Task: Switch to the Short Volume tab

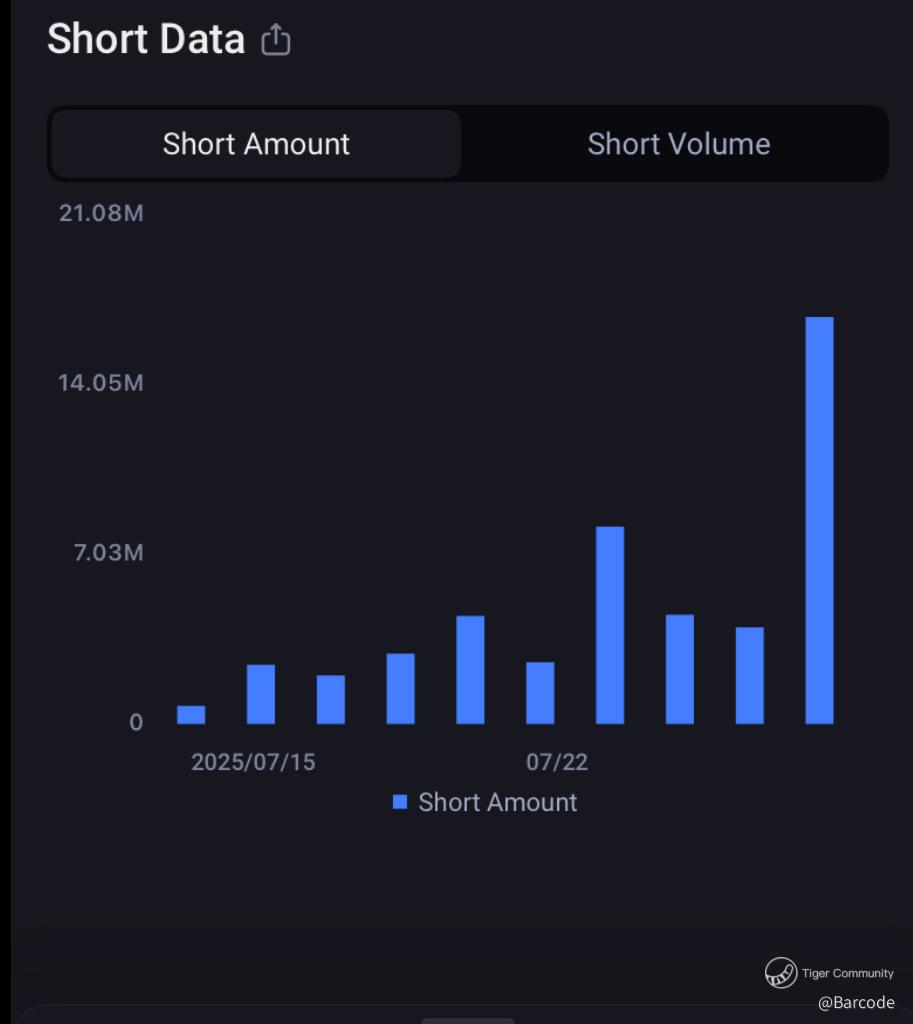Action: point(678,144)
